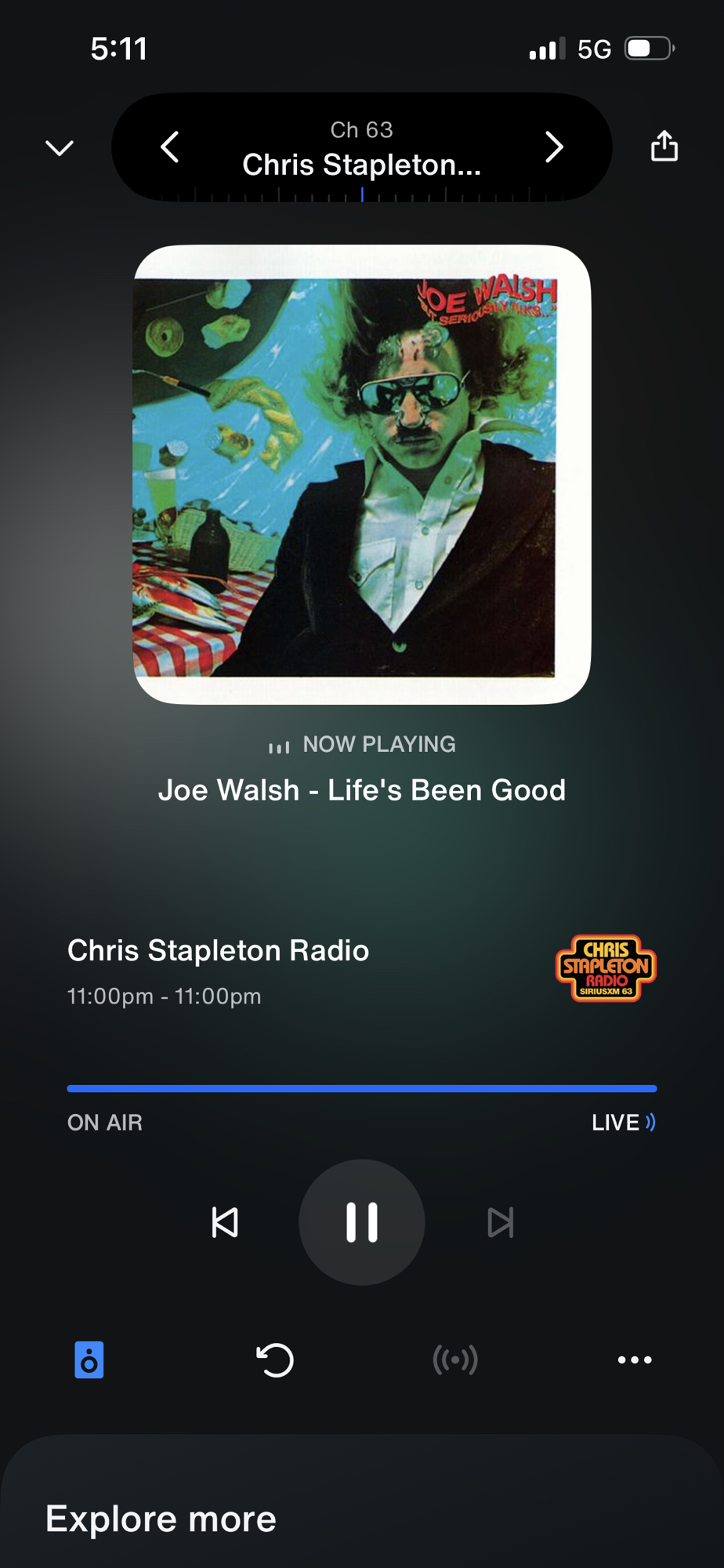Share the current station
This screenshot has height=1568, width=724.
pyautogui.click(x=664, y=146)
